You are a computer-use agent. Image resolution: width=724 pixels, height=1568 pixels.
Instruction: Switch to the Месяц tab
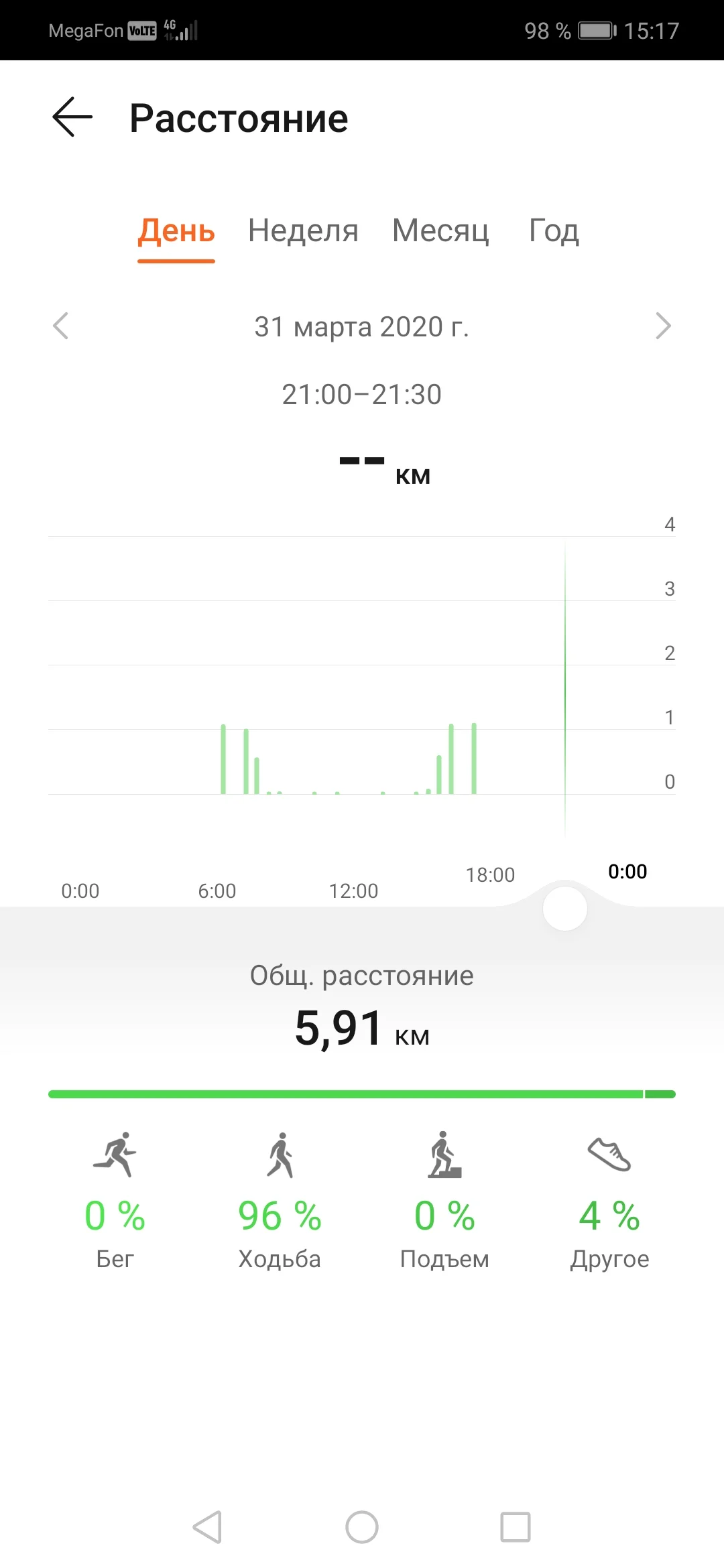(x=440, y=231)
